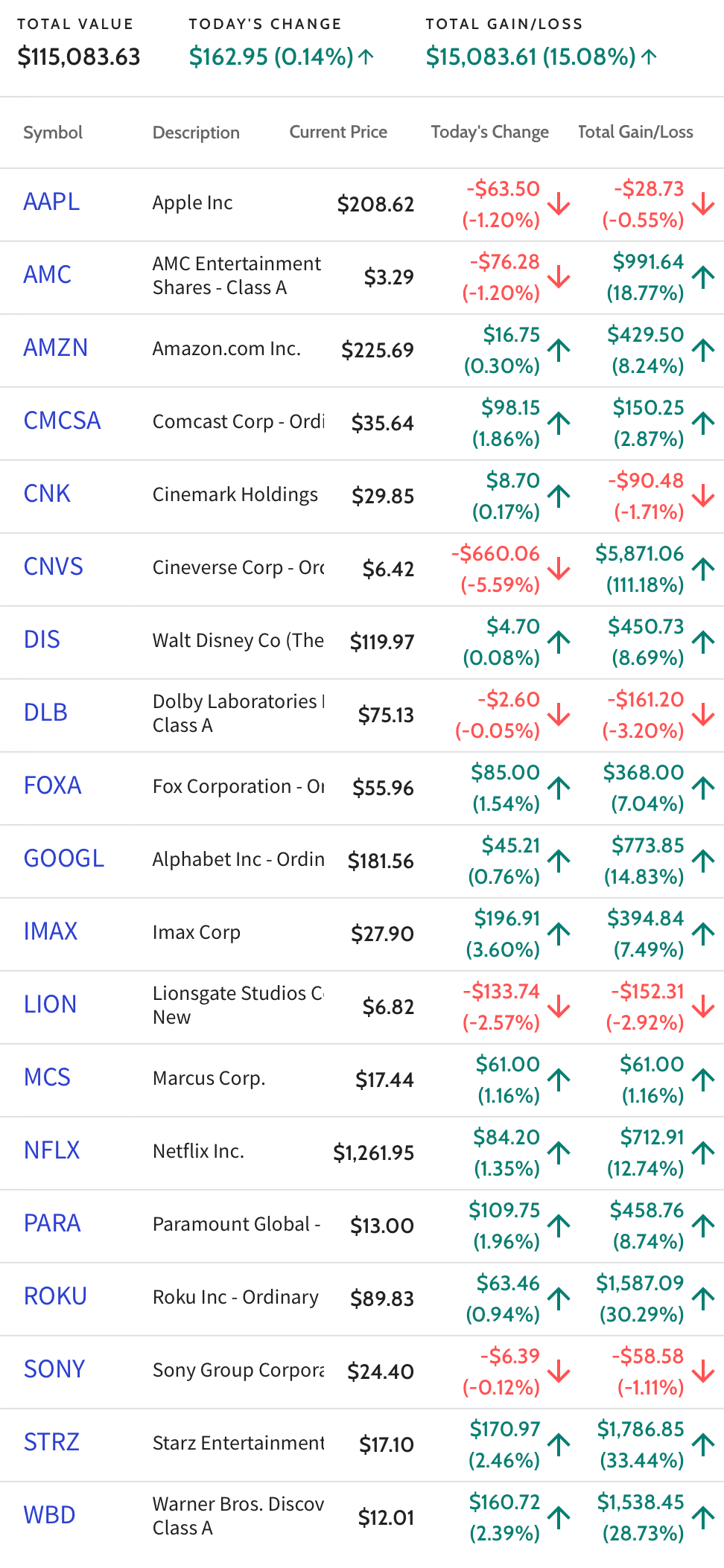Open the AAPL ticker symbol
This screenshot has height=1568, width=724.
(x=51, y=202)
